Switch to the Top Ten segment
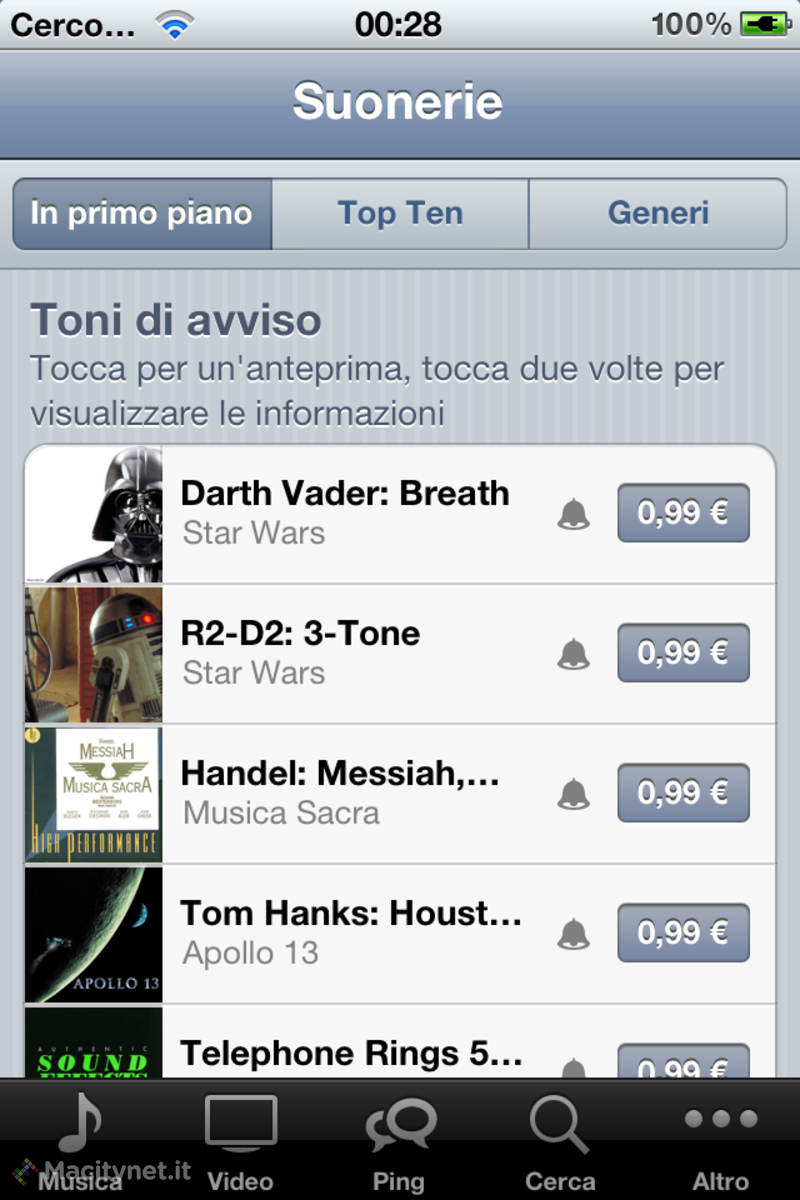 (400, 214)
